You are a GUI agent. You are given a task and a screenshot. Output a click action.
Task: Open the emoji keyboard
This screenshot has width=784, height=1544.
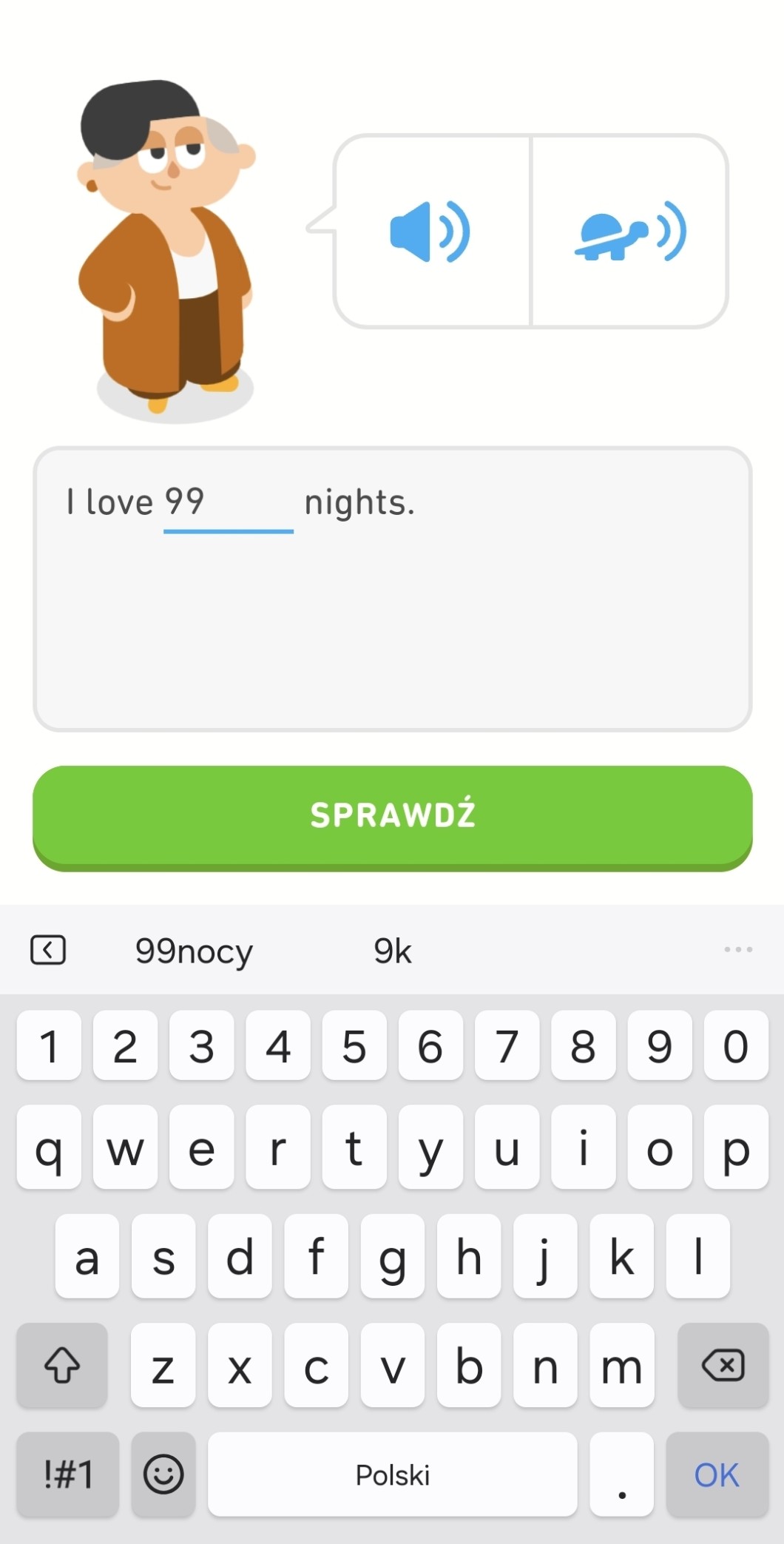click(x=163, y=1474)
